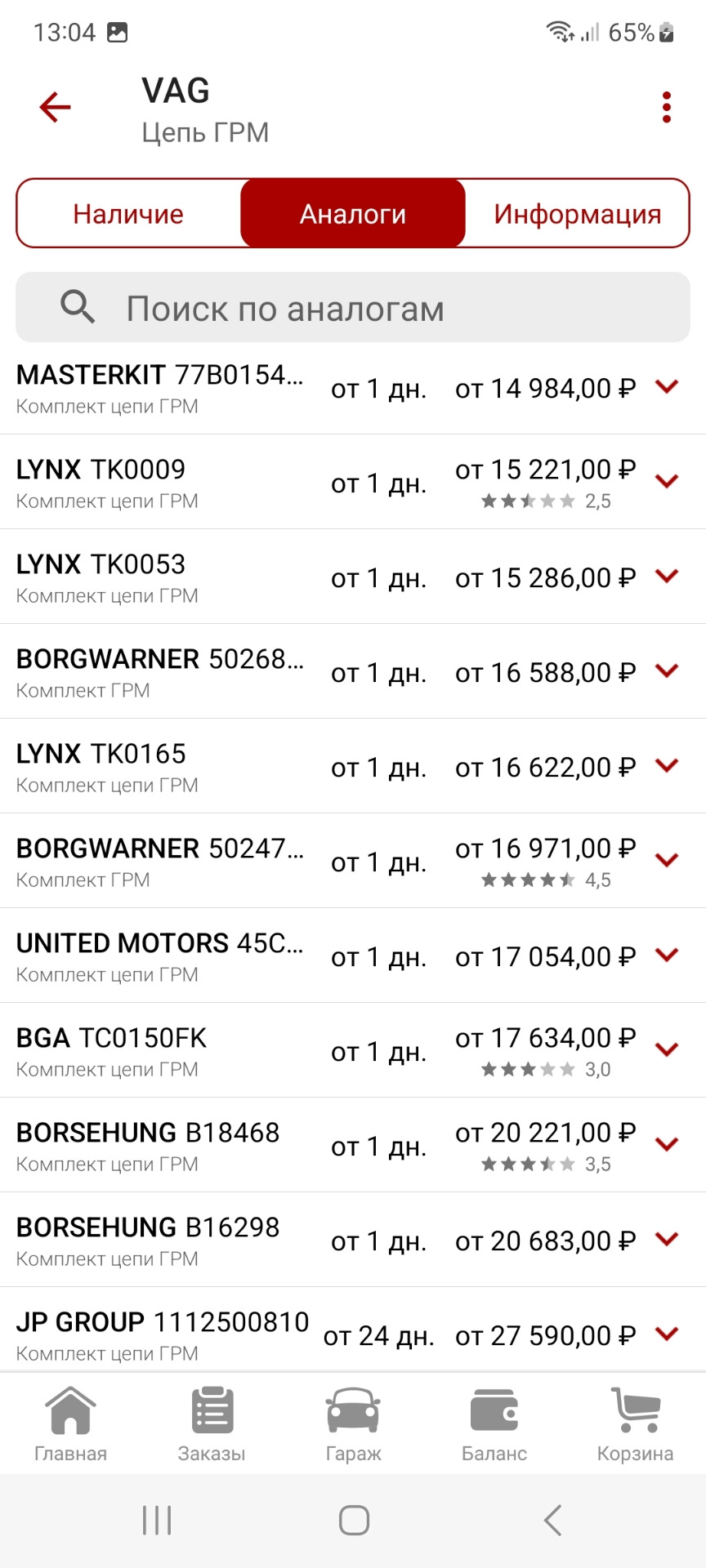Select the Аналоги tab
706x1568 pixels.
point(353,214)
